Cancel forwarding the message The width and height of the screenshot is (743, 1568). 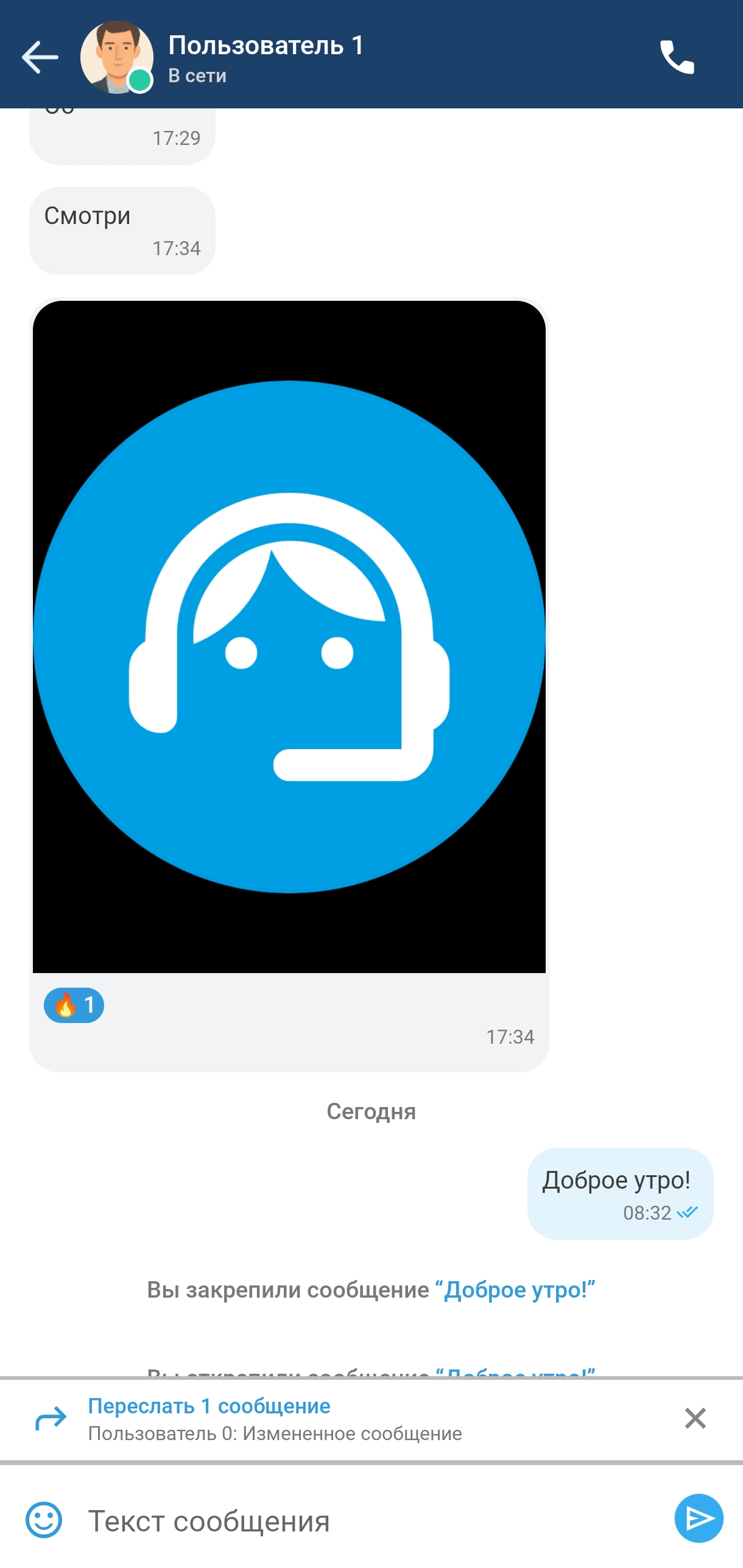(x=695, y=1419)
